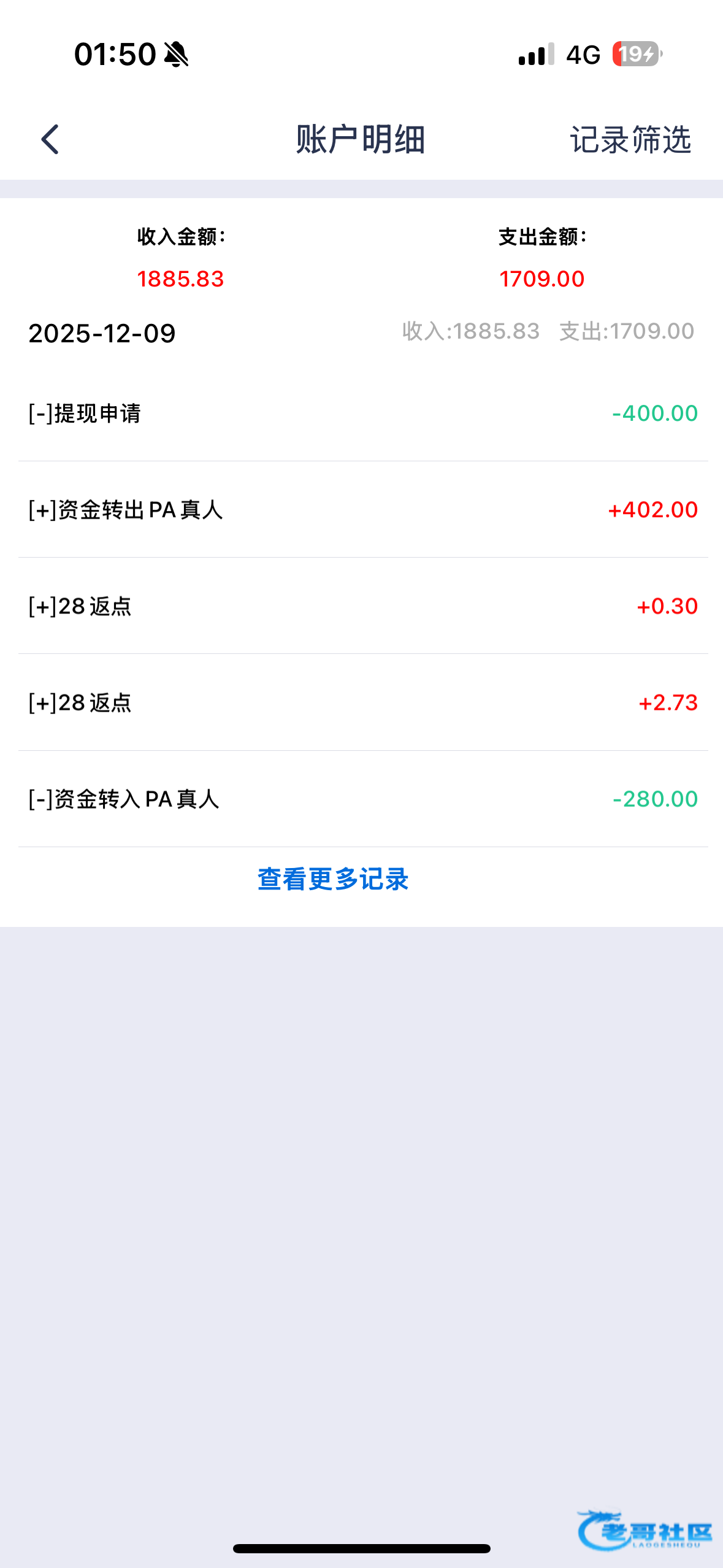723x1568 pixels.
Task: View the 28 返点 +0.30 record
Action: (362, 606)
